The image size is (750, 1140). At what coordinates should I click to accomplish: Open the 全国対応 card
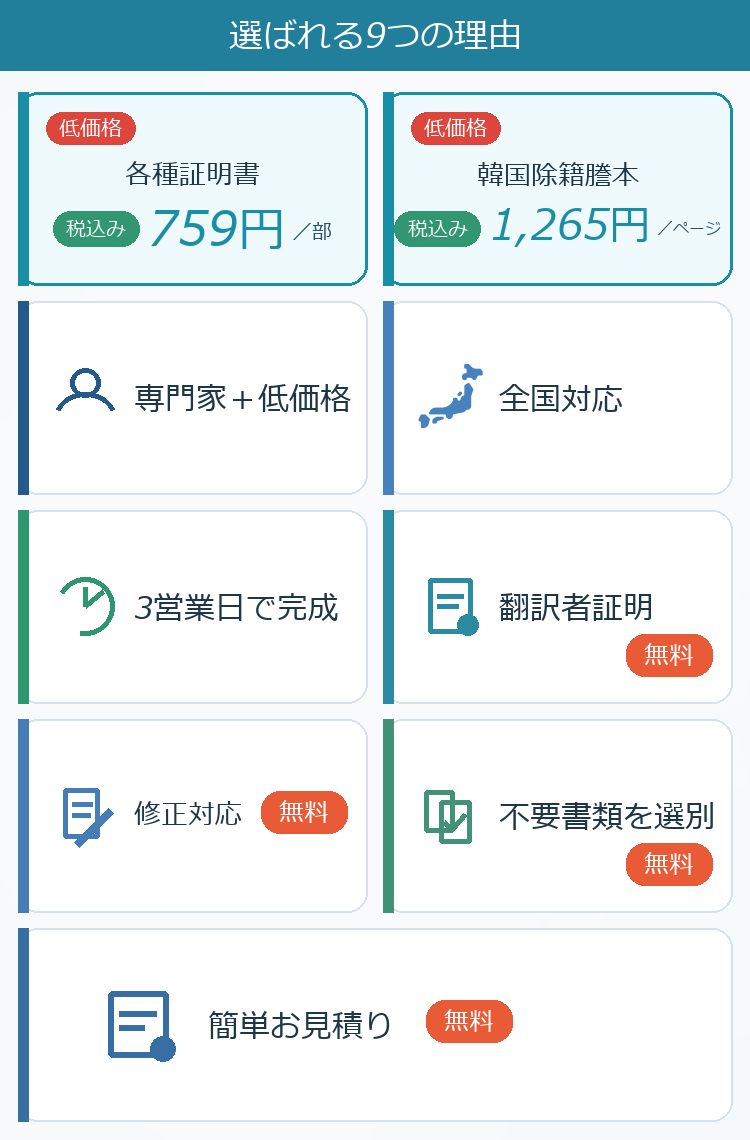click(557, 398)
